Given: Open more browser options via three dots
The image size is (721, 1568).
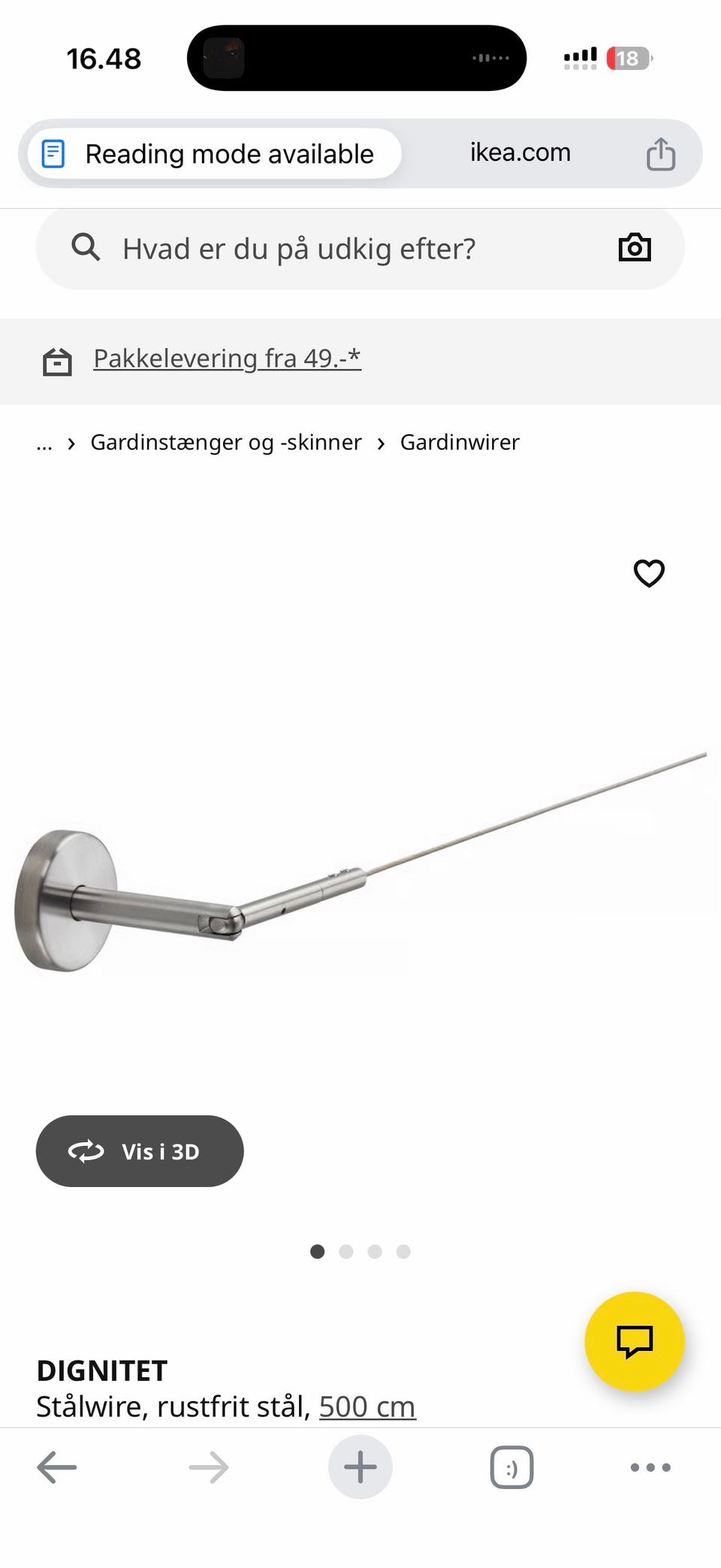Looking at the screenshot, I should coord(649,1467).
